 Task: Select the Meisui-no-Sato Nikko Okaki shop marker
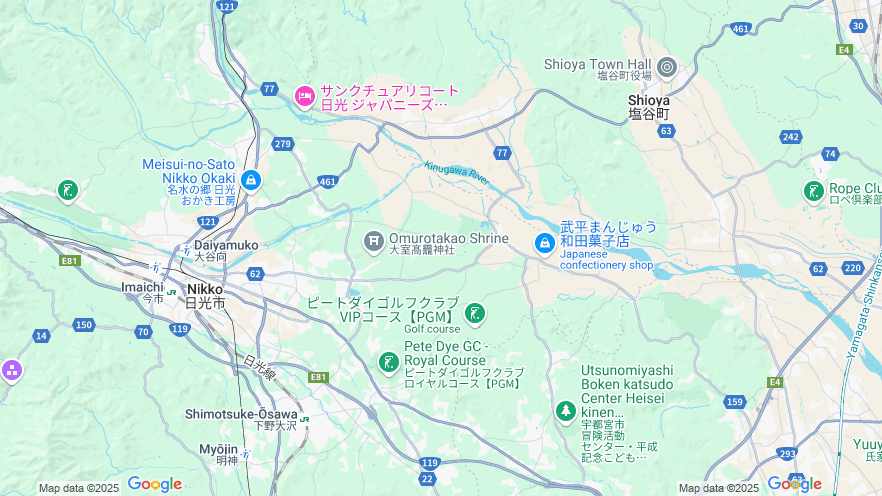pos(251,181)
